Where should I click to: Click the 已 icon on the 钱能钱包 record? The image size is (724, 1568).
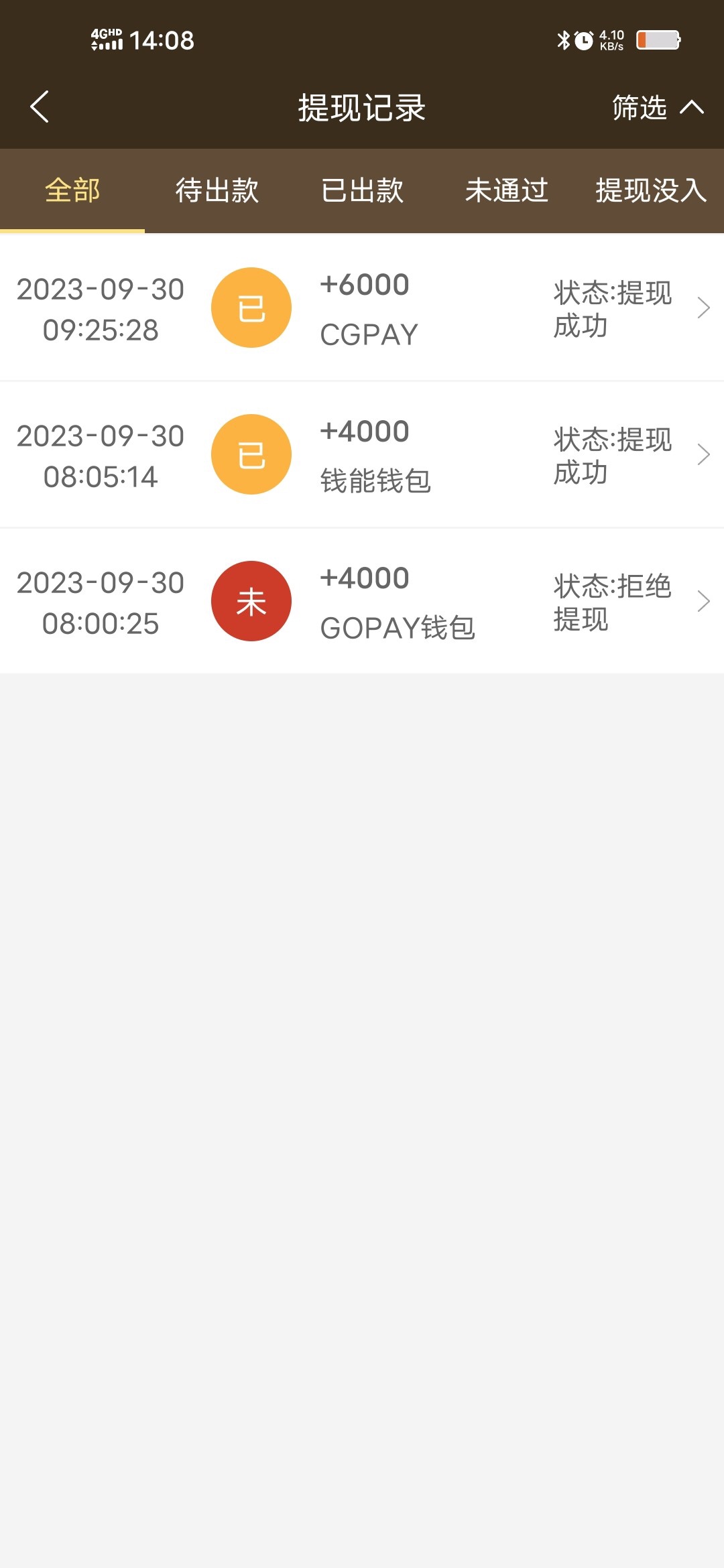[x=251, y=454]
